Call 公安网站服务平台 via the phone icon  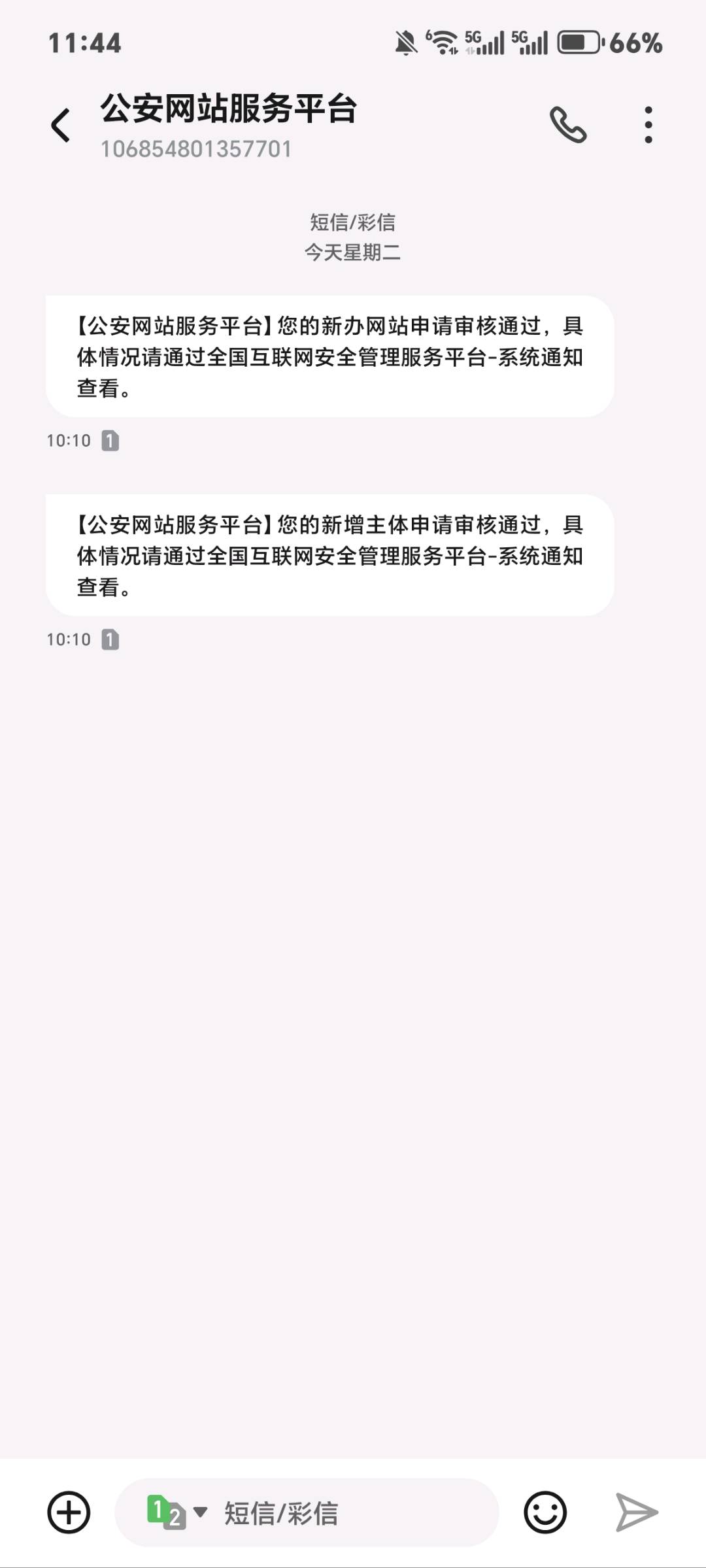(x=567, y=124)
